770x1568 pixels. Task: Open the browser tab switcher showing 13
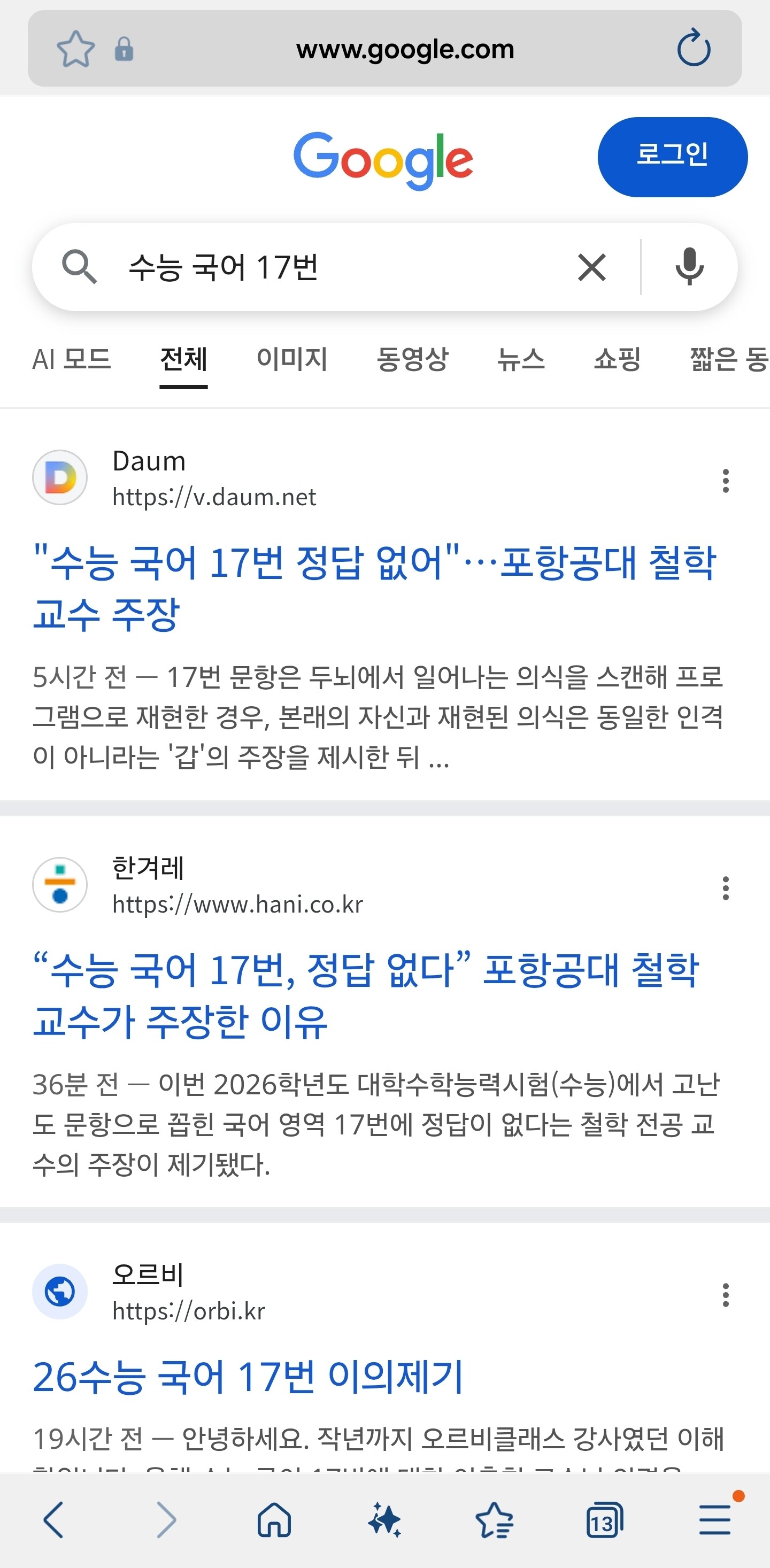(x=604, y=1520)
